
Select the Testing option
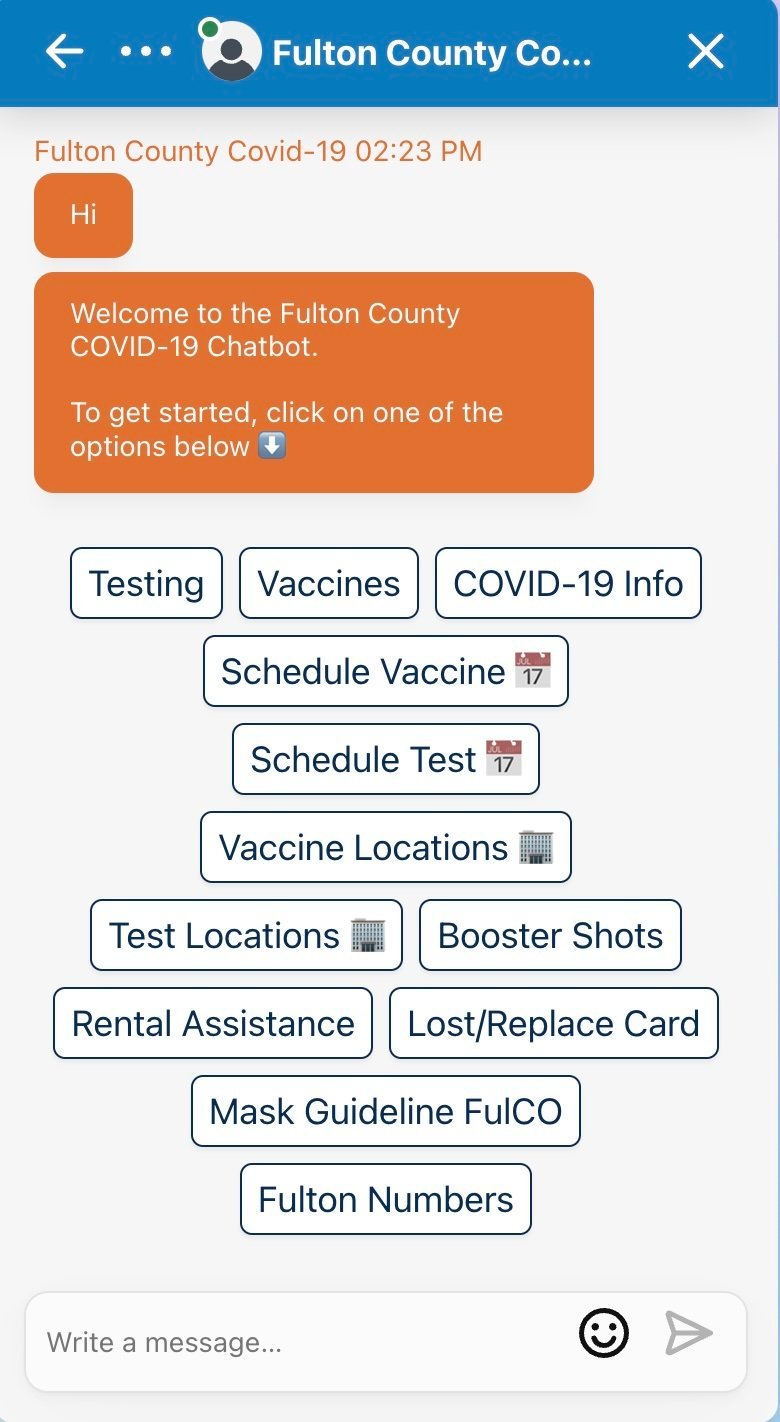[x=146, y=583]
